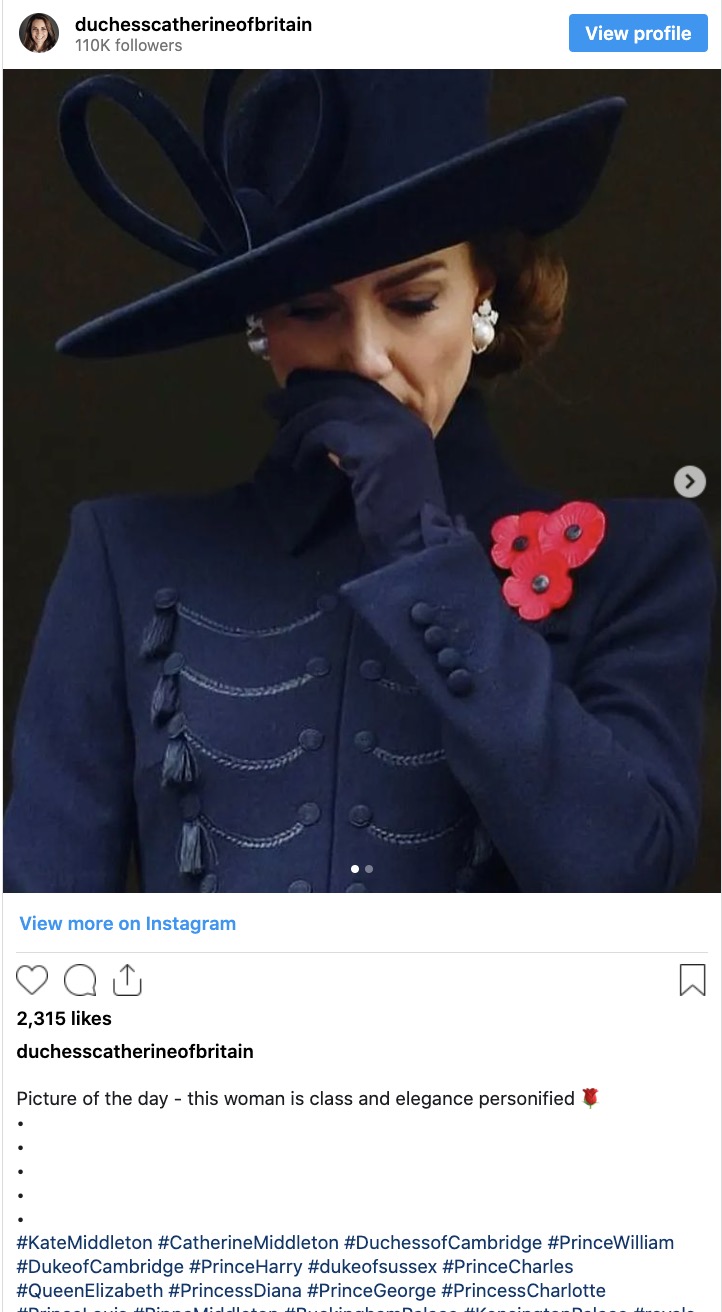The image size is (722, 1312).
Task: Open the #KateMiddleton hashtag
Action: pyautogui.click(x=85, y=1243)
